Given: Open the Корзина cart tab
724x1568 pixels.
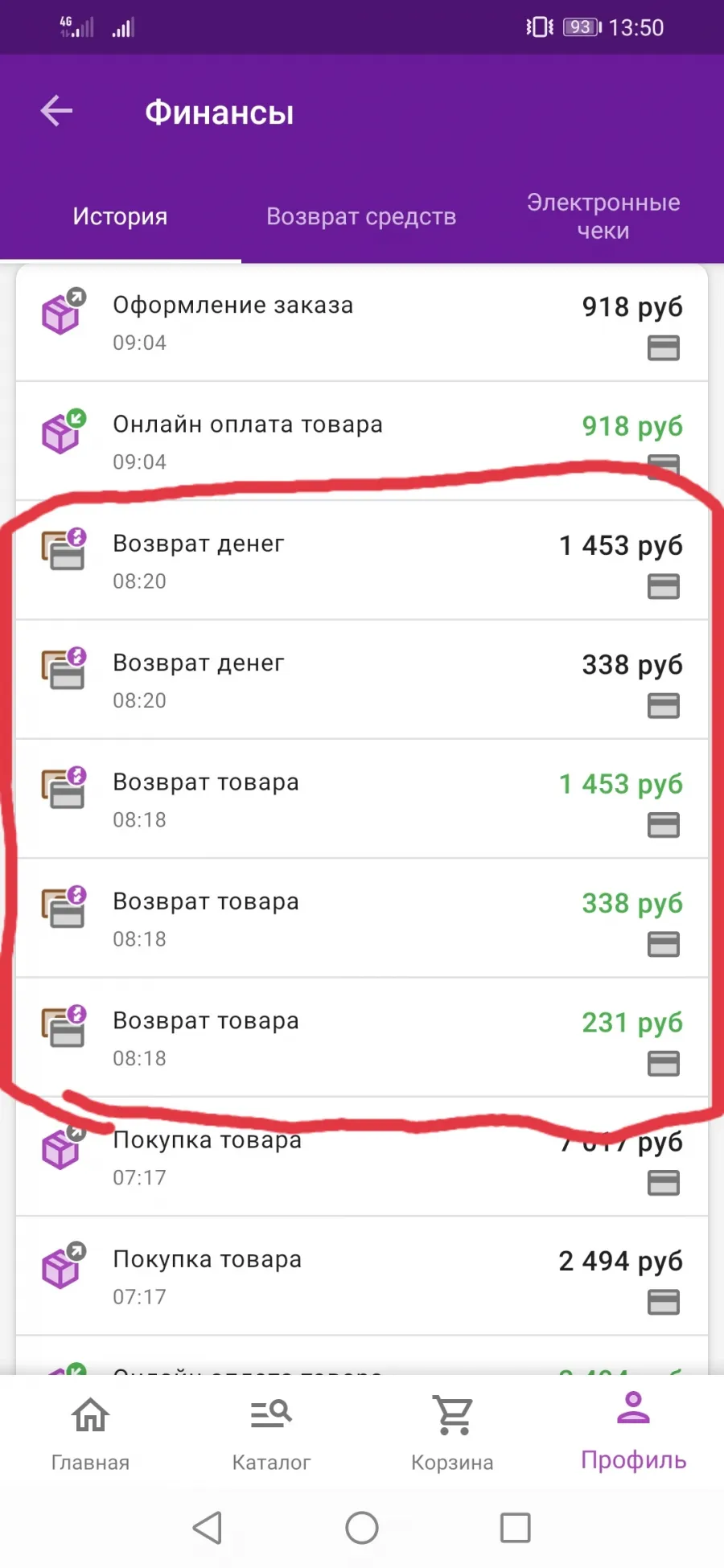Looking at the screenshot, I should 452,1433.
